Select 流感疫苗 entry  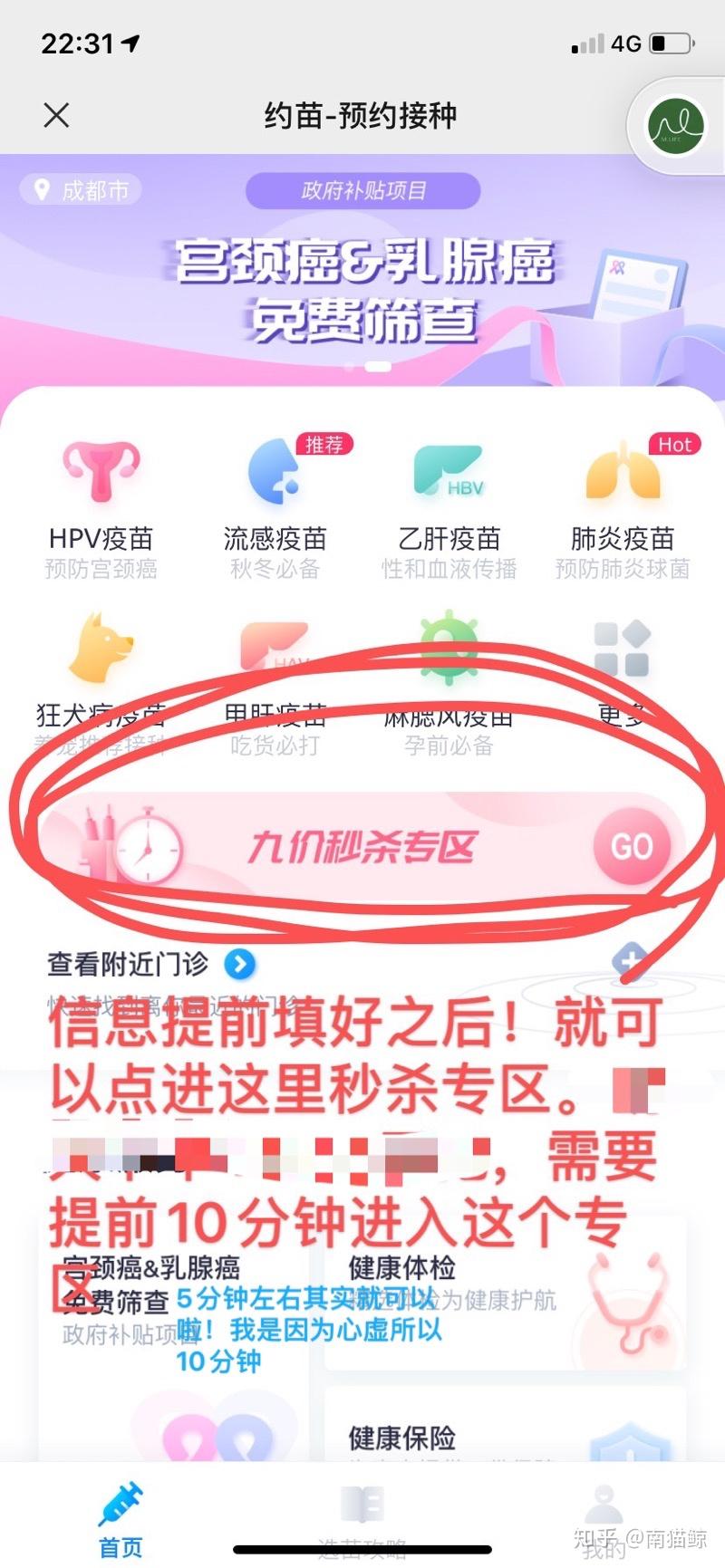pos(275,503)
